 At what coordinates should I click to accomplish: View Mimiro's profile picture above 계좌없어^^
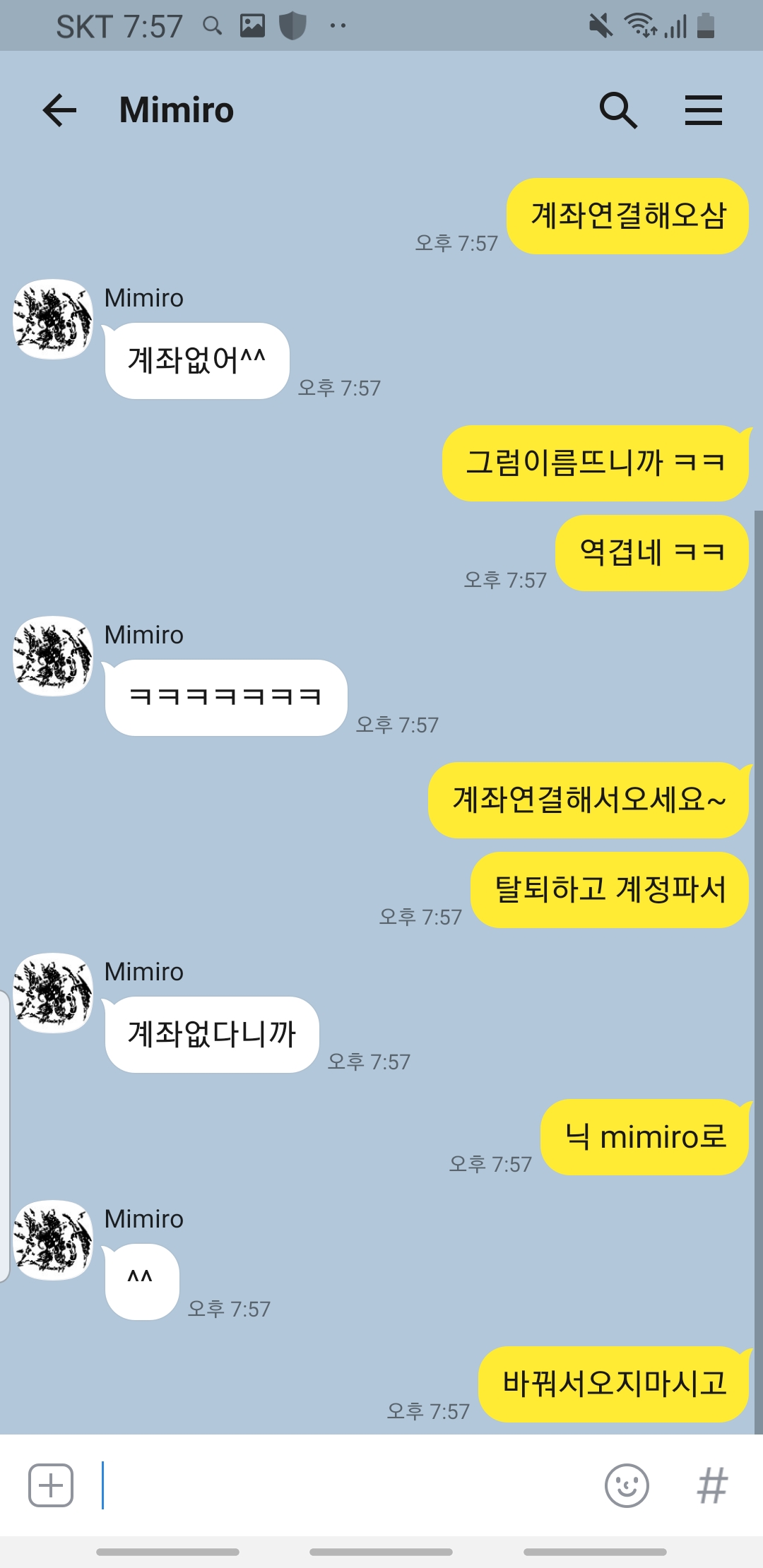tap(54, 319)
